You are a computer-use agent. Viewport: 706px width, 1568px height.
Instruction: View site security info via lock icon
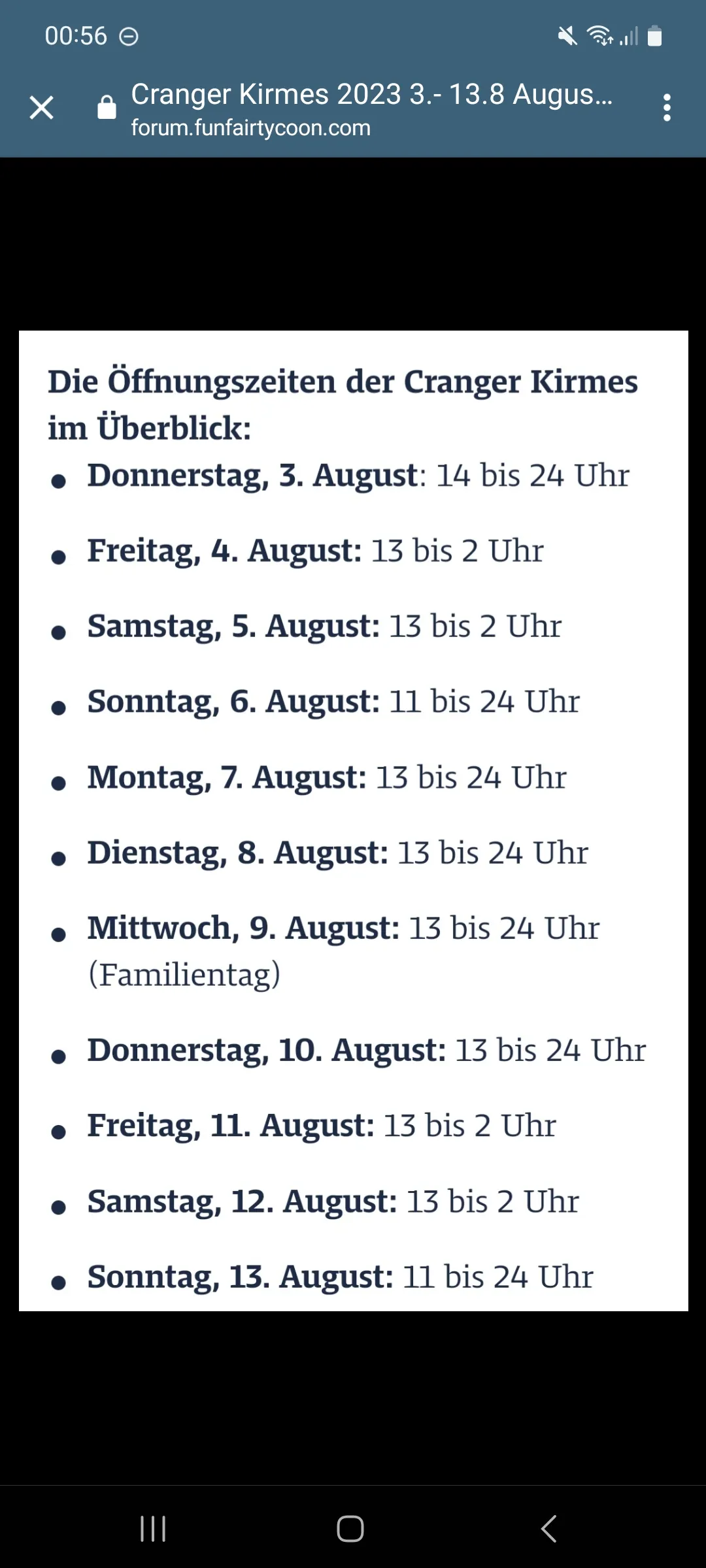[107, 108]
